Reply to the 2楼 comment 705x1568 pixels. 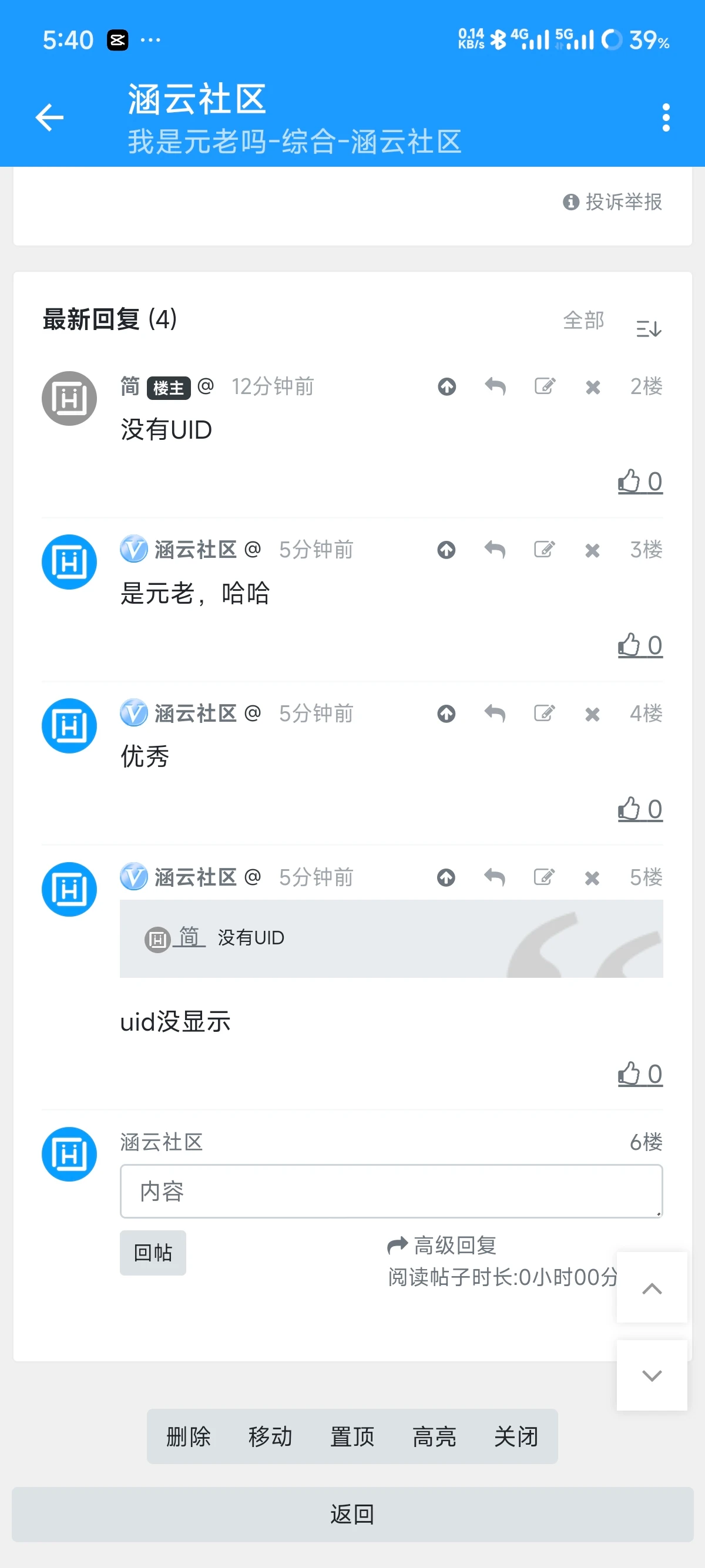[495, 386]
